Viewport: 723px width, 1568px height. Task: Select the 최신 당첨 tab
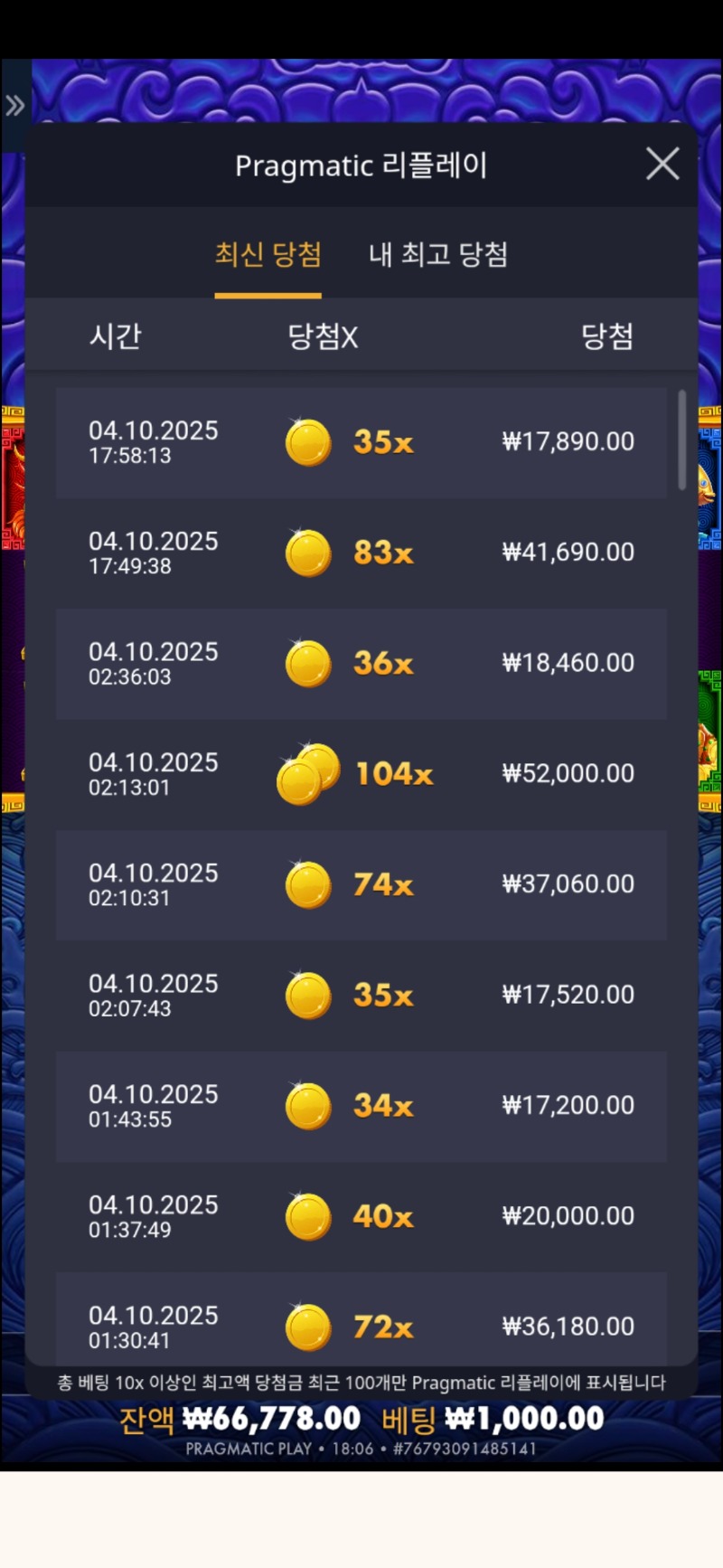point(268,255)
